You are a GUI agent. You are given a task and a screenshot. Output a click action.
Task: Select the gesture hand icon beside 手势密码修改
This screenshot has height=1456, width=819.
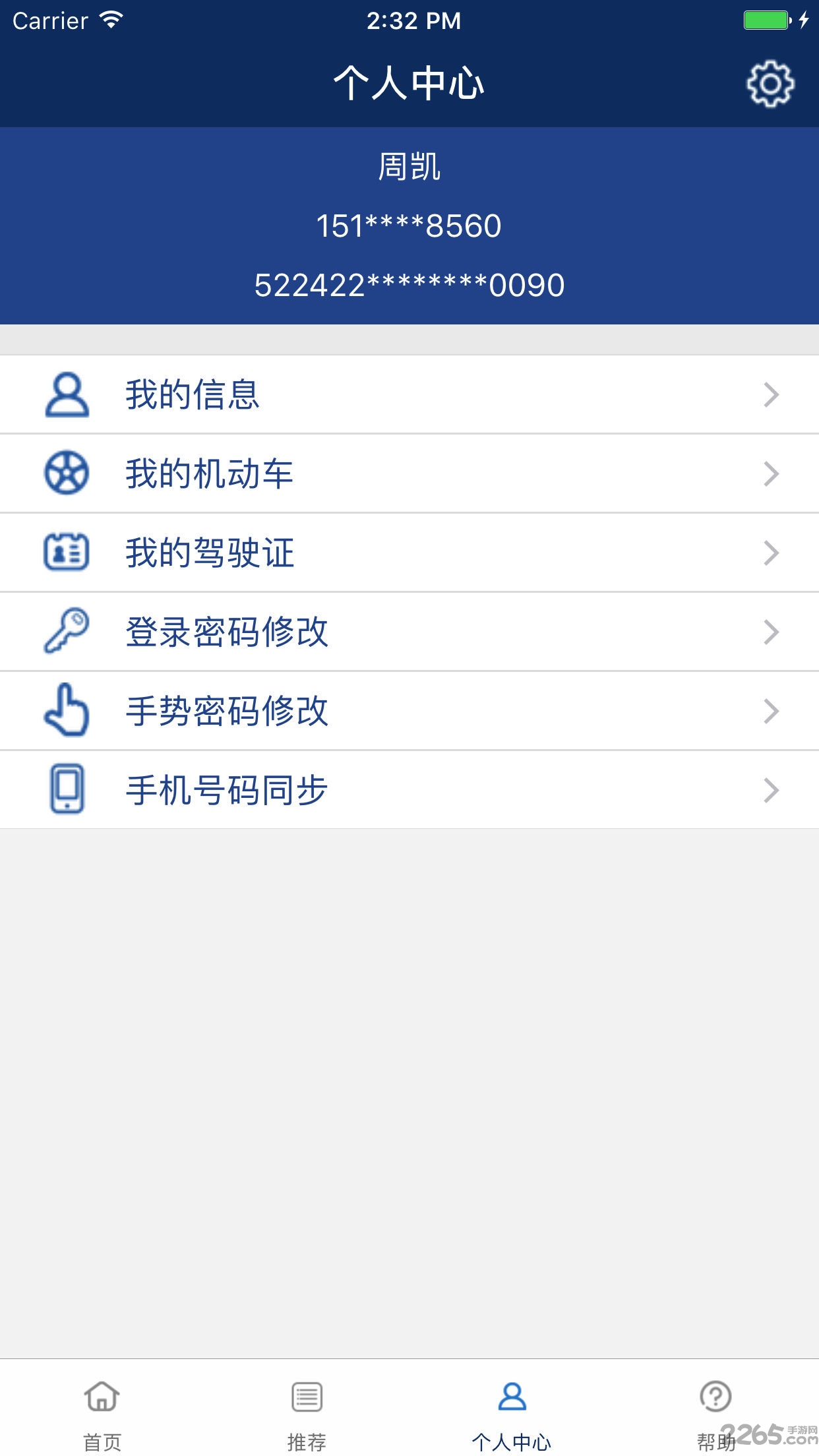pos(66,711)
